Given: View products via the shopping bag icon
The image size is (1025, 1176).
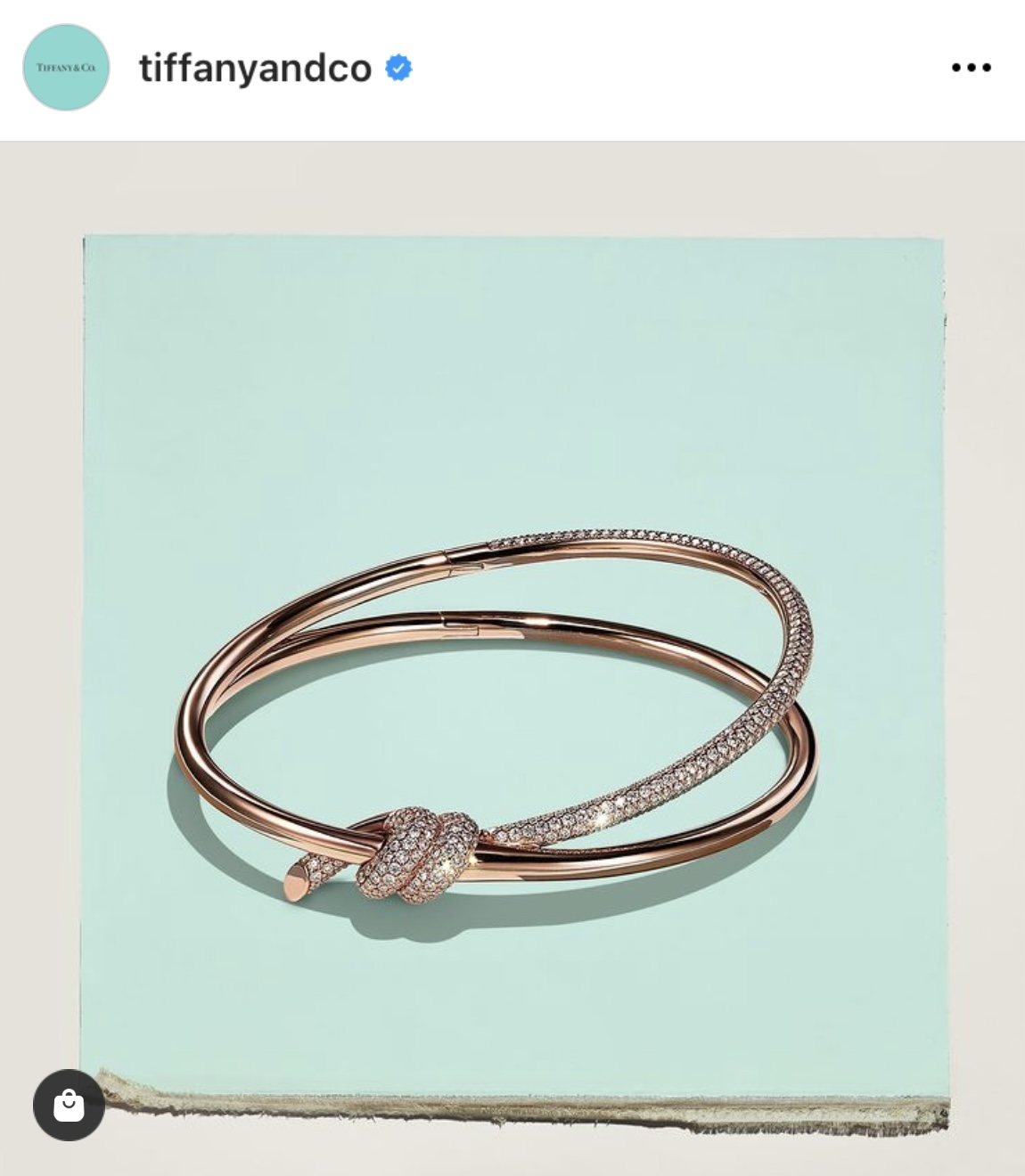Looking at the screenshot, I should (x=69, y=1105).
